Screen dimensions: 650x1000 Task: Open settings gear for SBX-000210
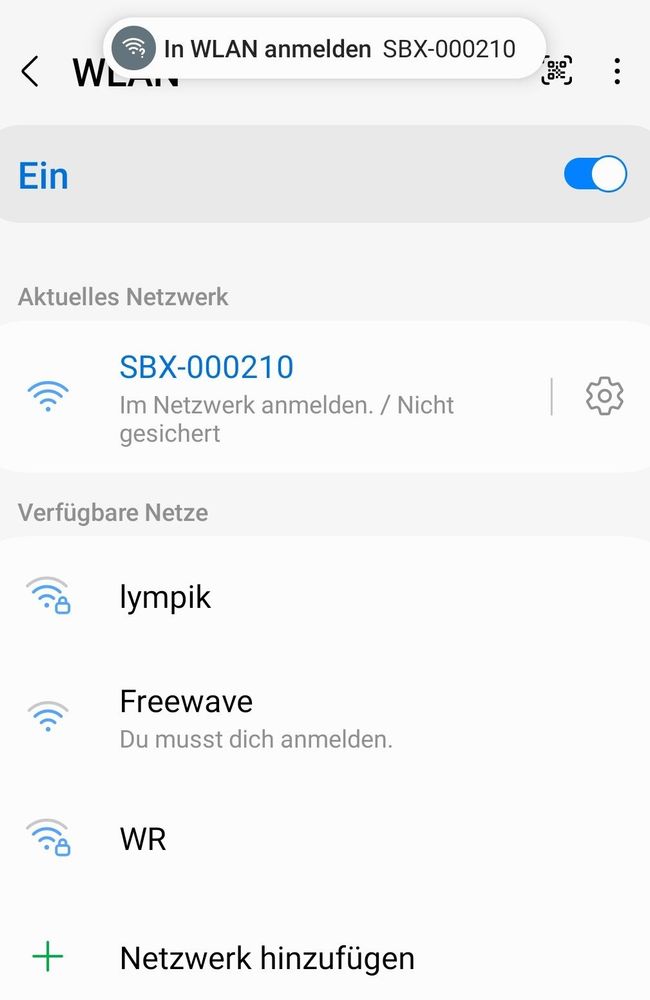(604, 397)
